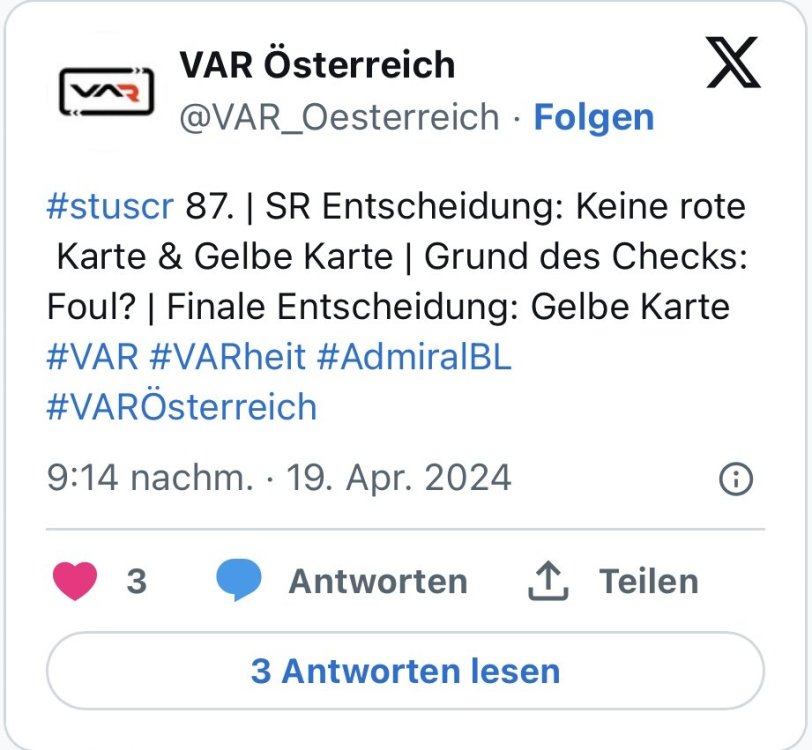Open the #VARÖsterreich hashtag
The width and height of the screenshot is (812, 750).
pos(181,407)
